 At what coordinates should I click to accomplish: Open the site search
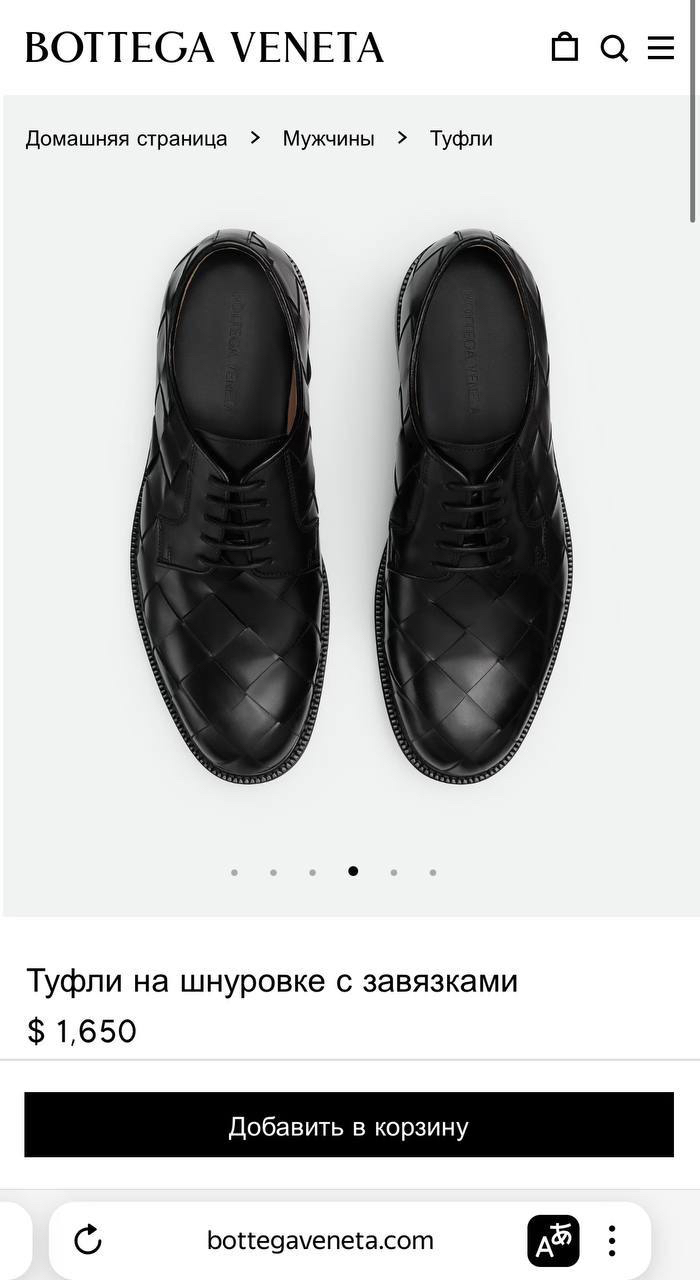(x=614, y=48)
